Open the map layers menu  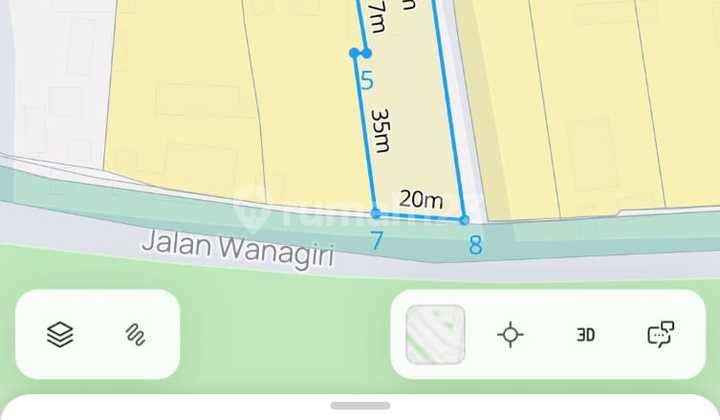pyautogui.click(x=60, y=334)
